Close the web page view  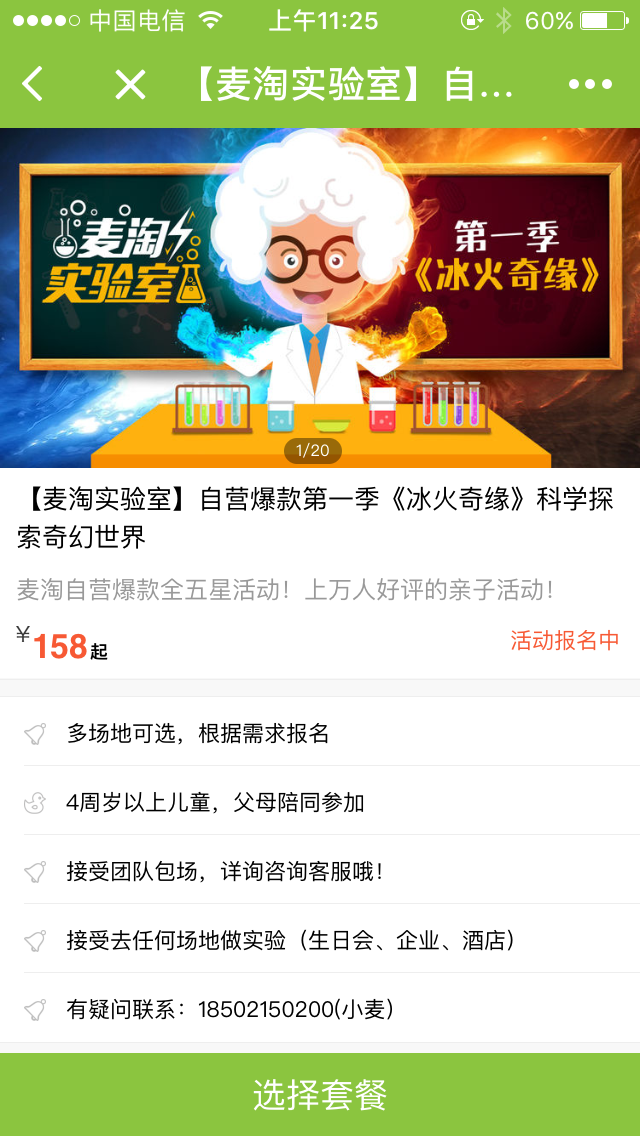(130, 85)
